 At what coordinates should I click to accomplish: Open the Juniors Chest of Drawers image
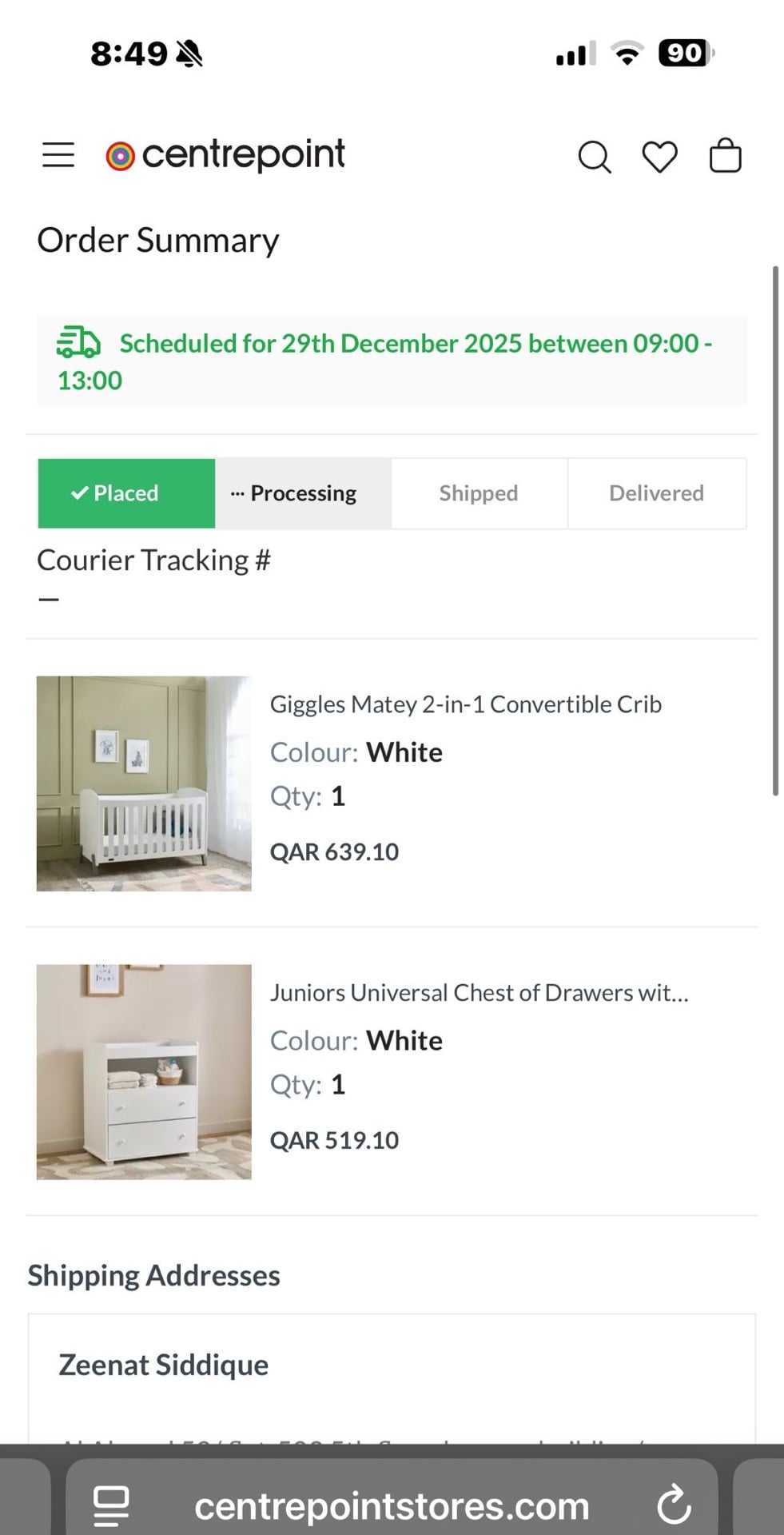(x=144, y=1072)
